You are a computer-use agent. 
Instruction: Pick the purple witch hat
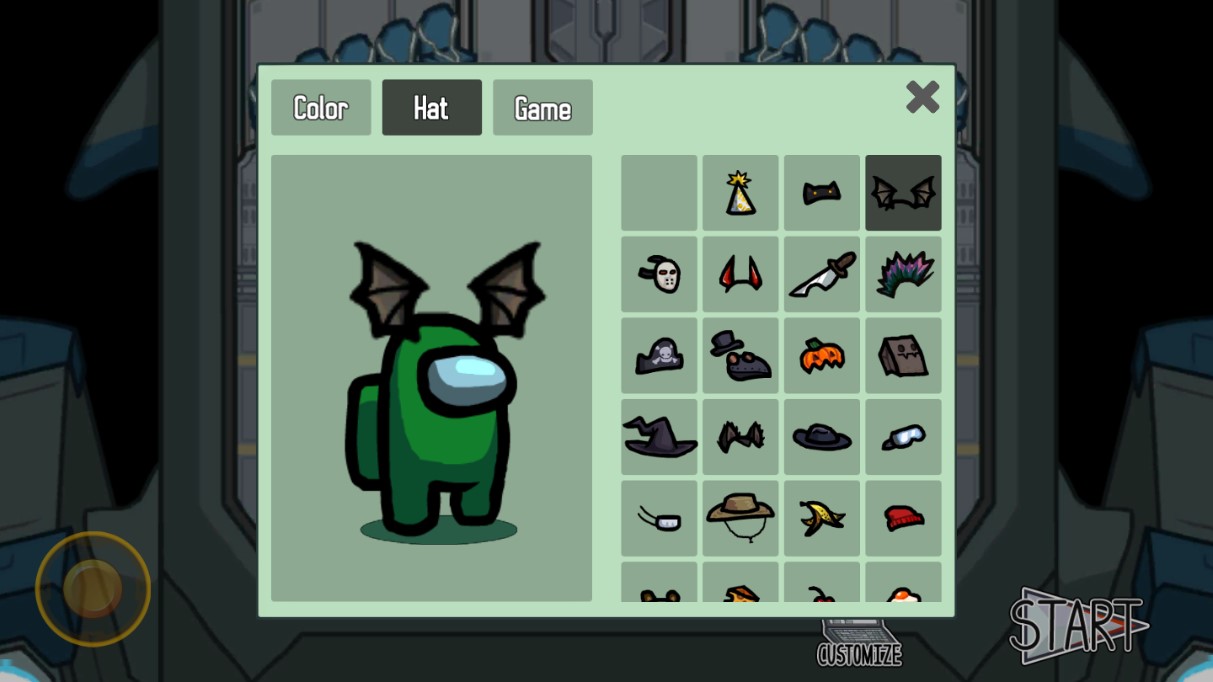(659, 437)
